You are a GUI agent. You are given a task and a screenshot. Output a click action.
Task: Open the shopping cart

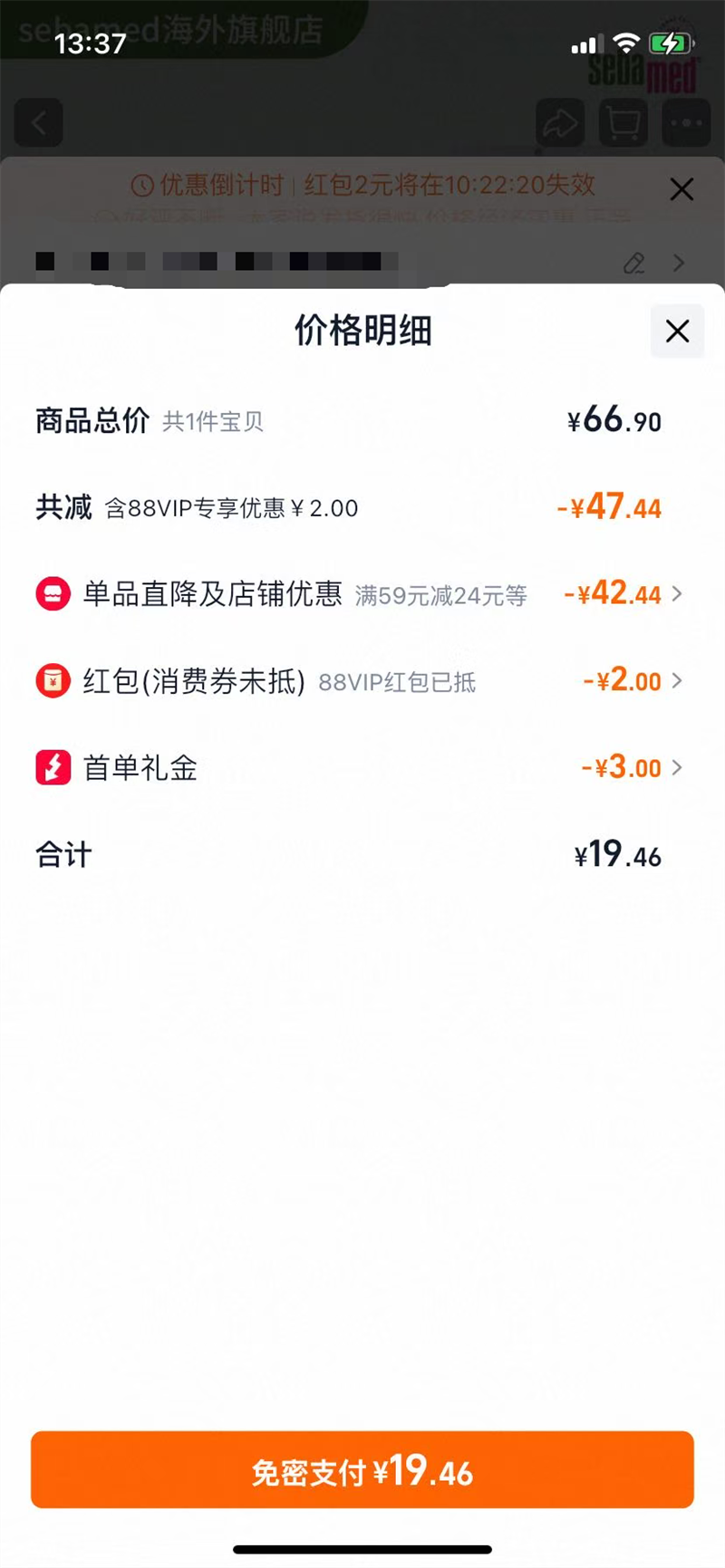click(623, 123)
